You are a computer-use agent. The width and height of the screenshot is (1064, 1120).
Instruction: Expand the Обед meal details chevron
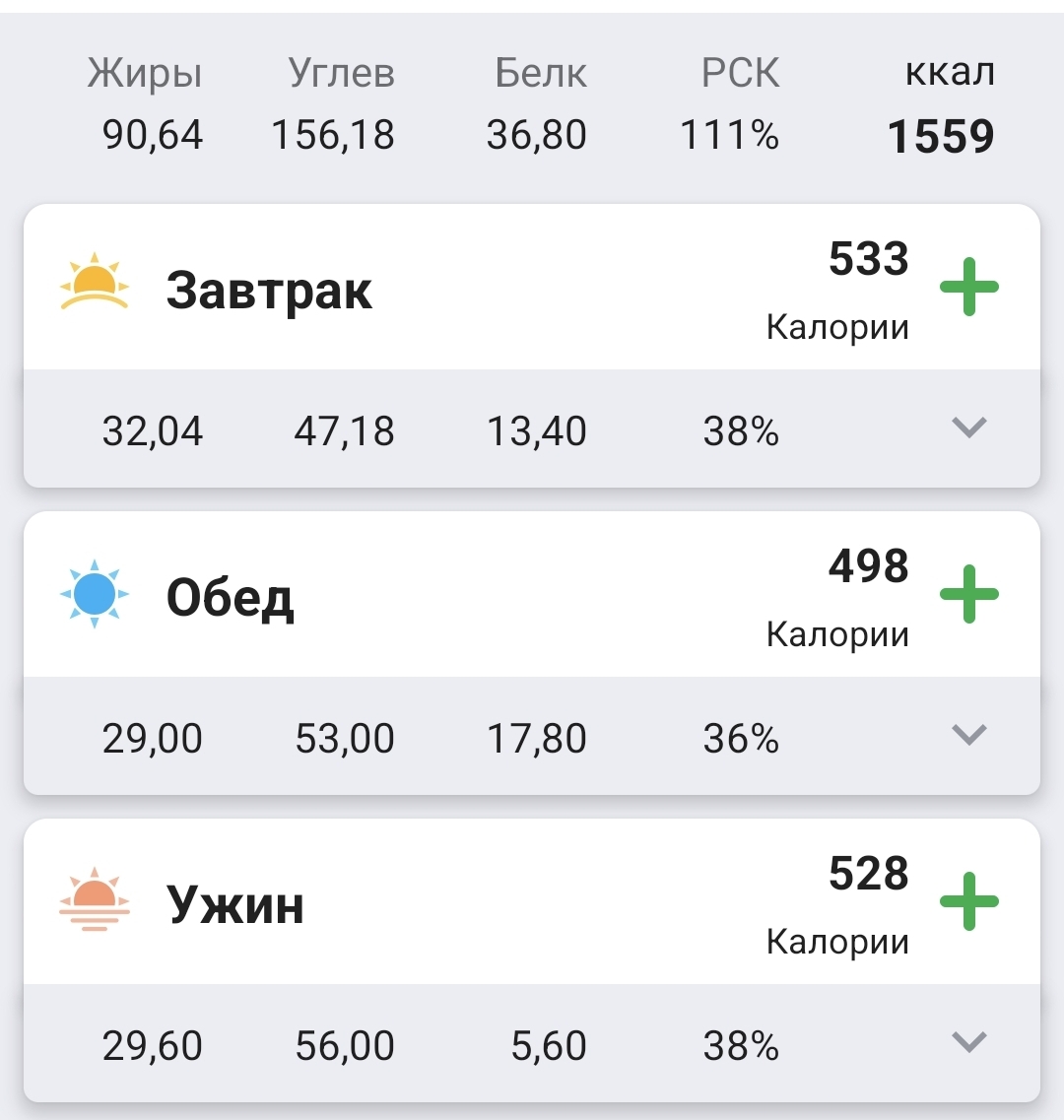(969, 735)
